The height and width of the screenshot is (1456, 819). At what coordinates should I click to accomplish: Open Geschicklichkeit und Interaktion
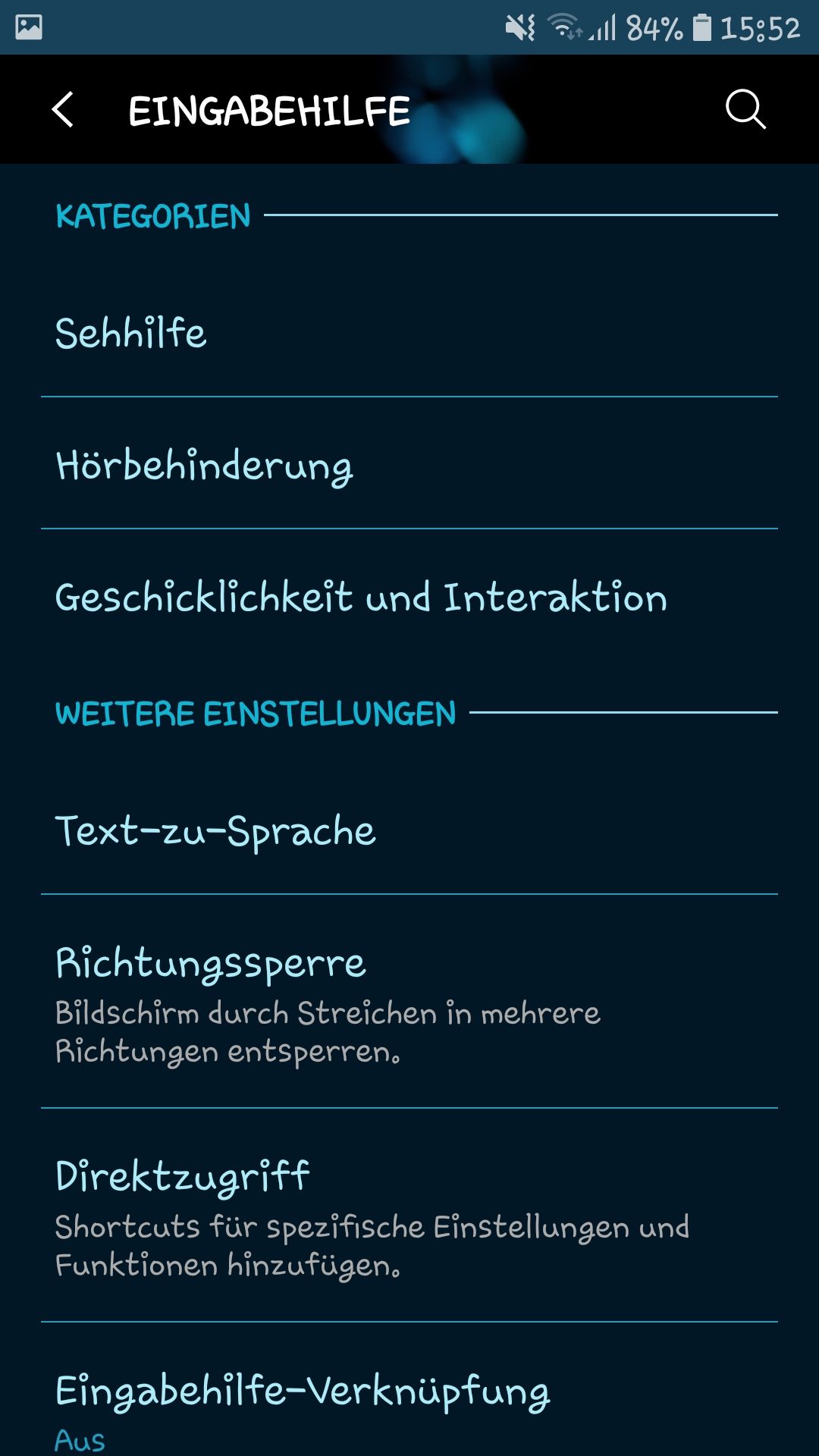pos(409,597)
